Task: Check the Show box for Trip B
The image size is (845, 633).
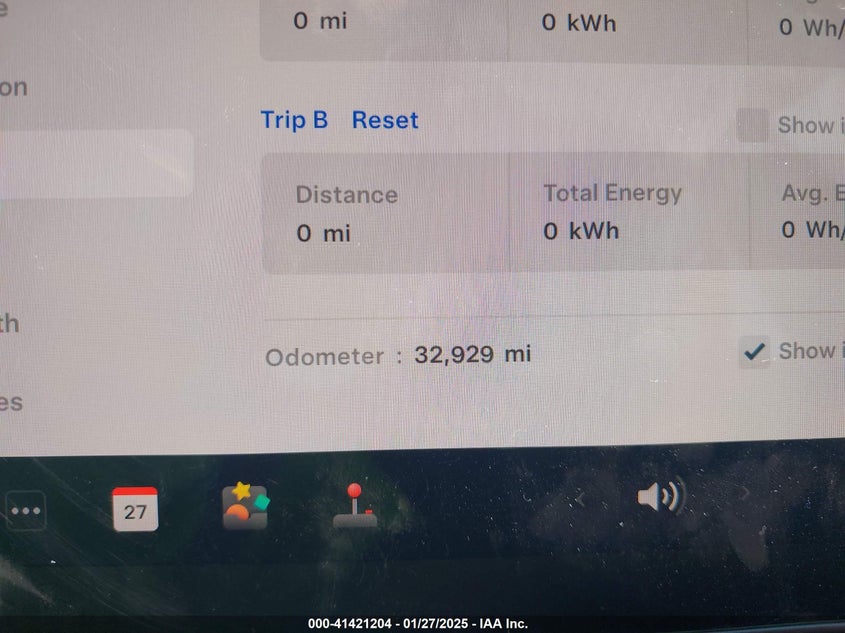Action: coord(752,126)
